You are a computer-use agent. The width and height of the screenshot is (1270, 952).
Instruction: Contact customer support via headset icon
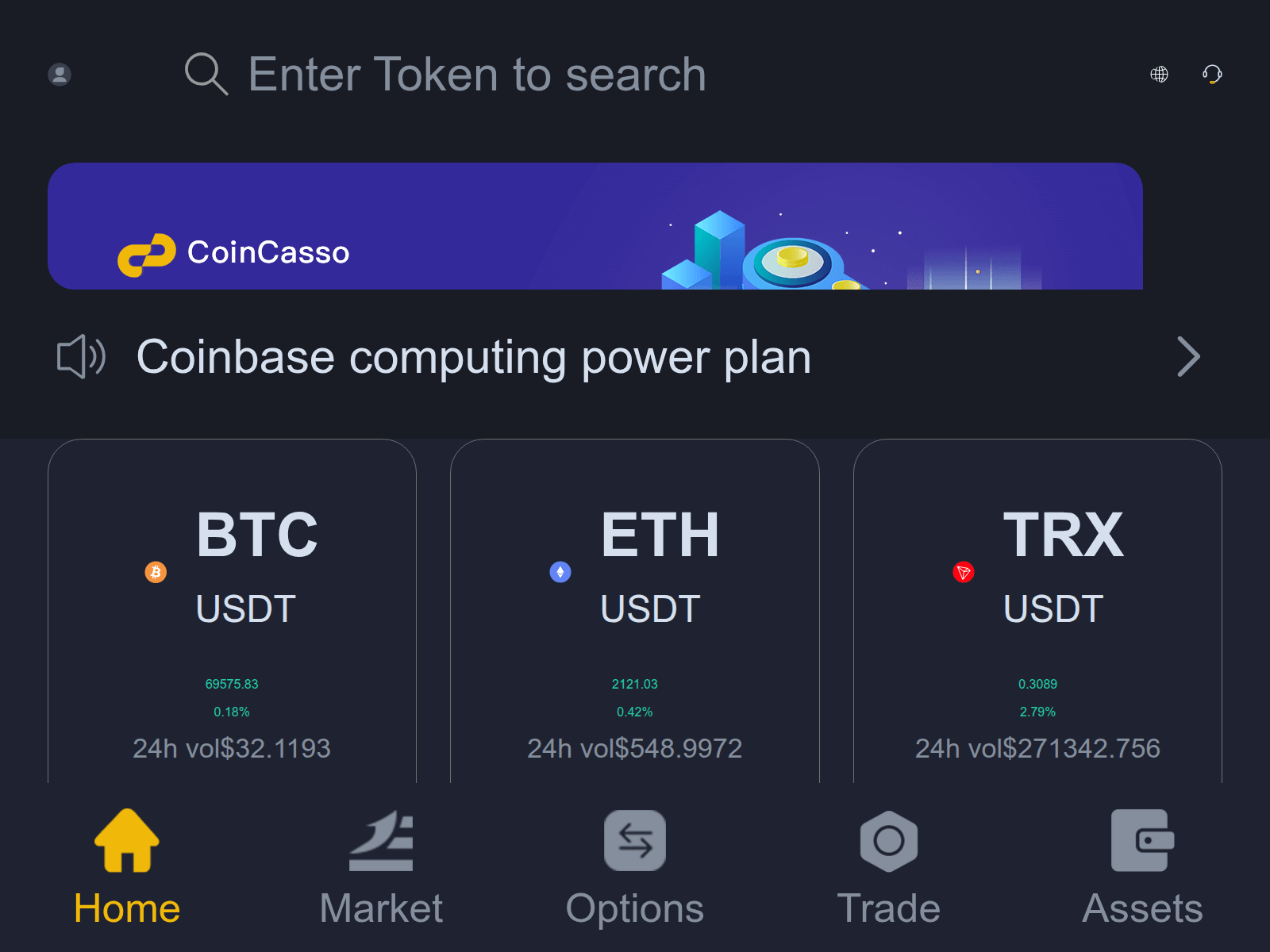pyautogui.click(x=1211, y=75)
